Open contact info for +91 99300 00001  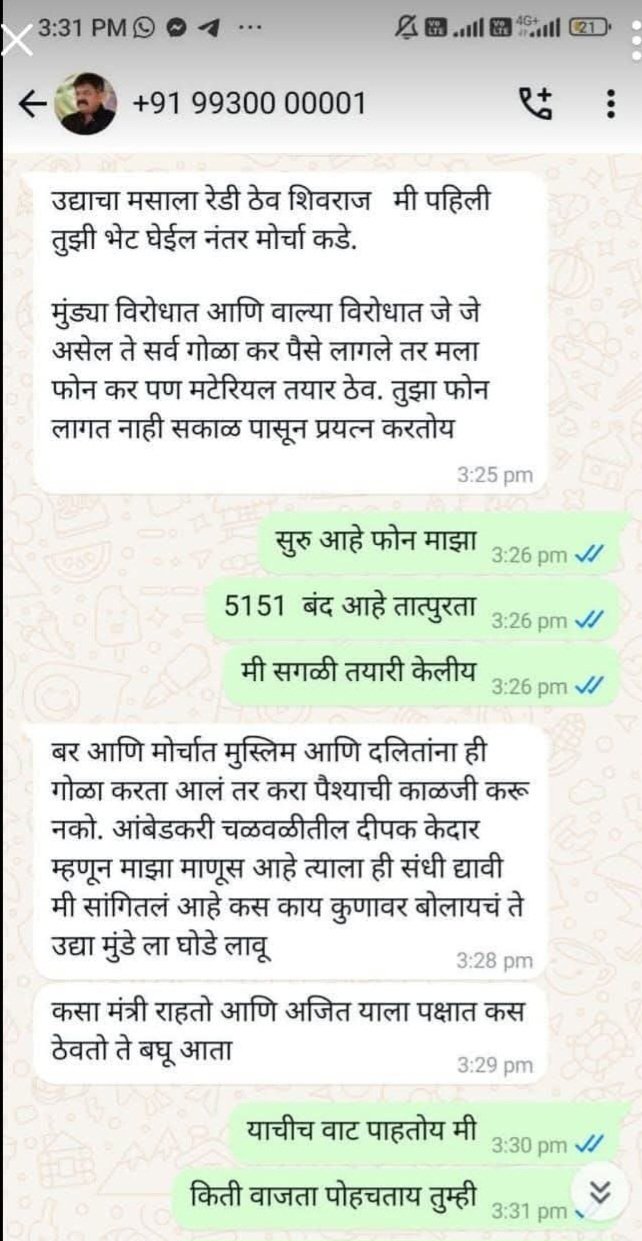[250, 103]
